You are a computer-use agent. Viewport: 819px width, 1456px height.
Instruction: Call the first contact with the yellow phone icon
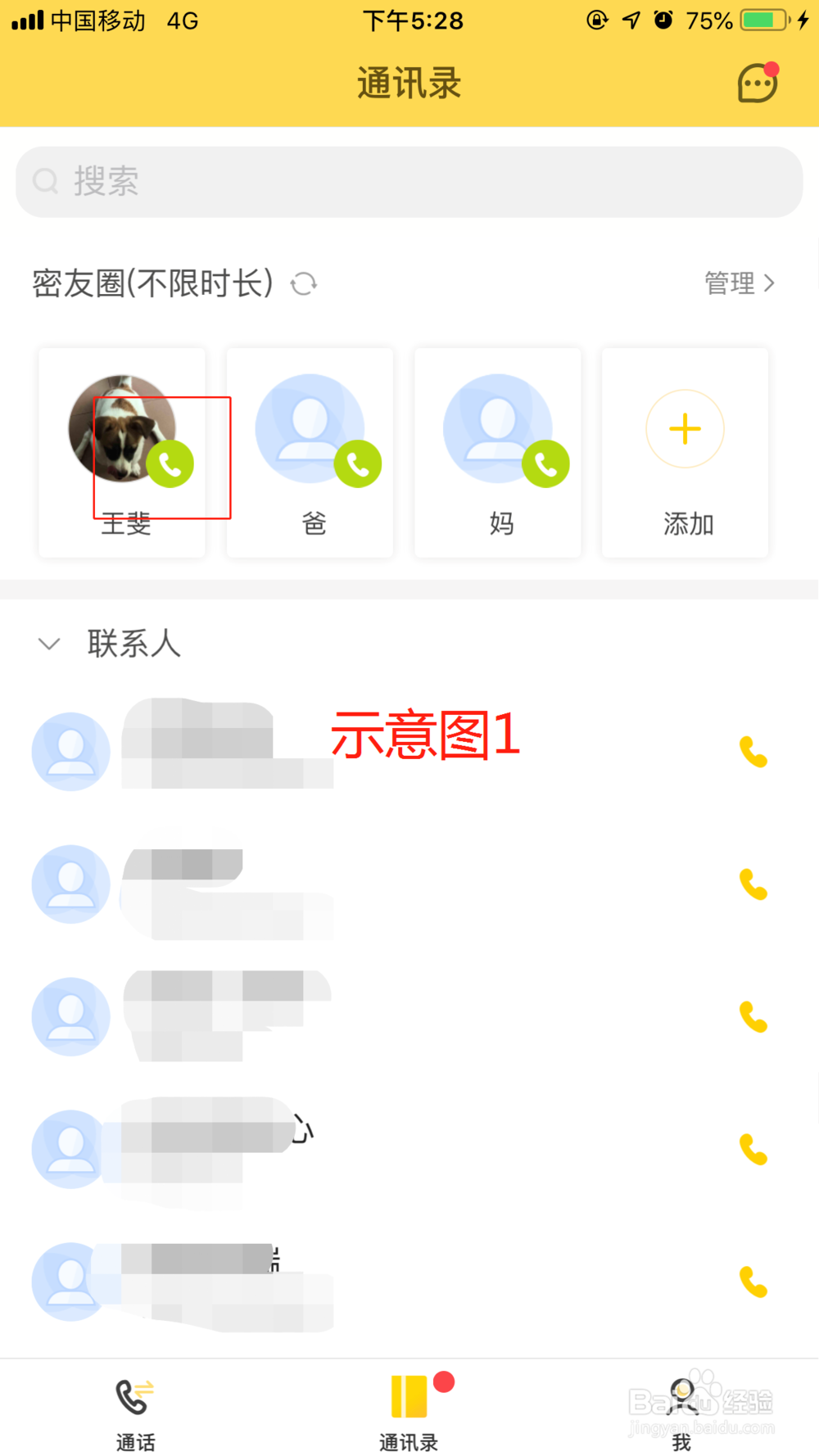(x=753, y=752)
